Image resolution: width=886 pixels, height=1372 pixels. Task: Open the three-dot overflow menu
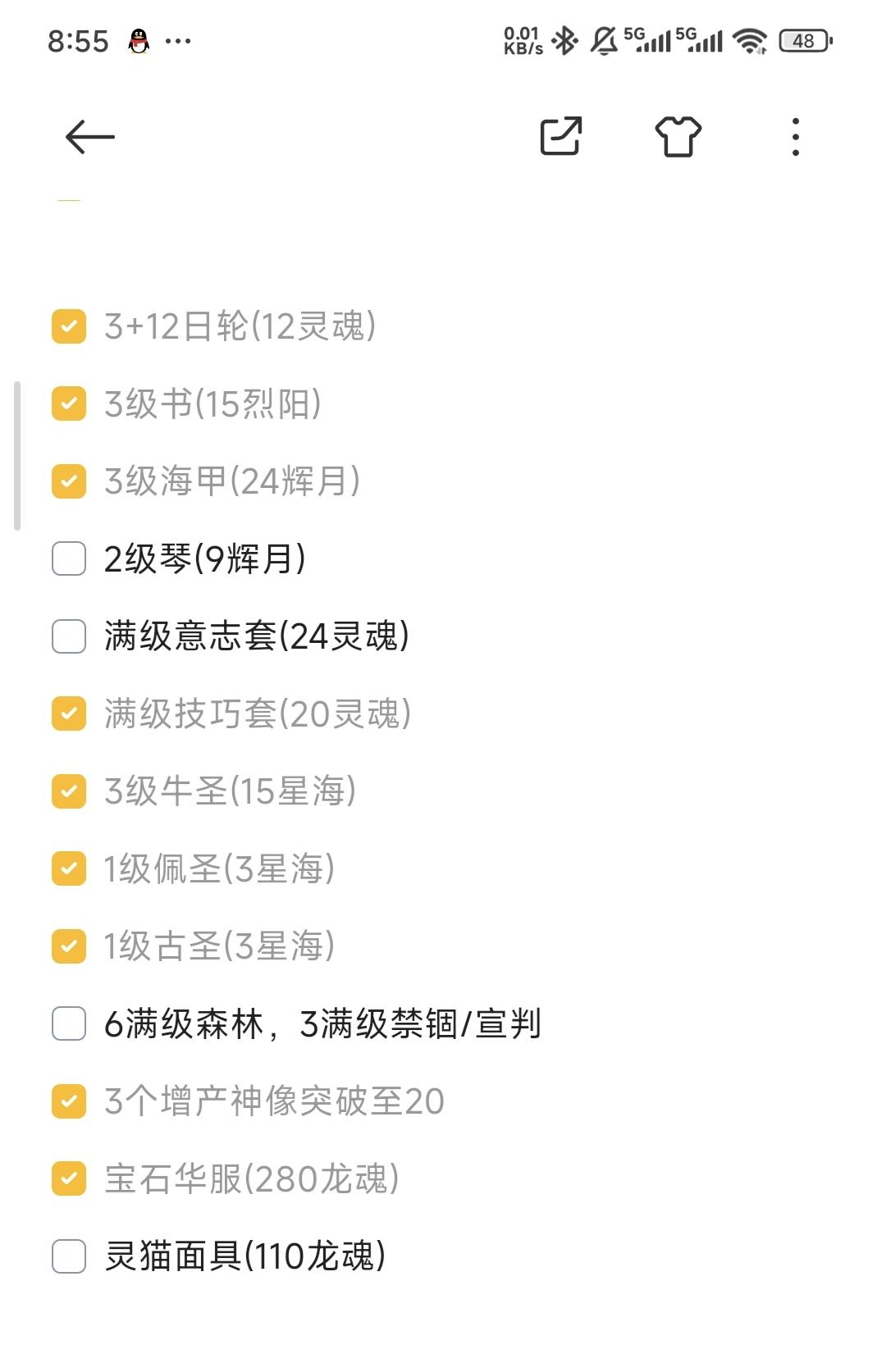795,137
